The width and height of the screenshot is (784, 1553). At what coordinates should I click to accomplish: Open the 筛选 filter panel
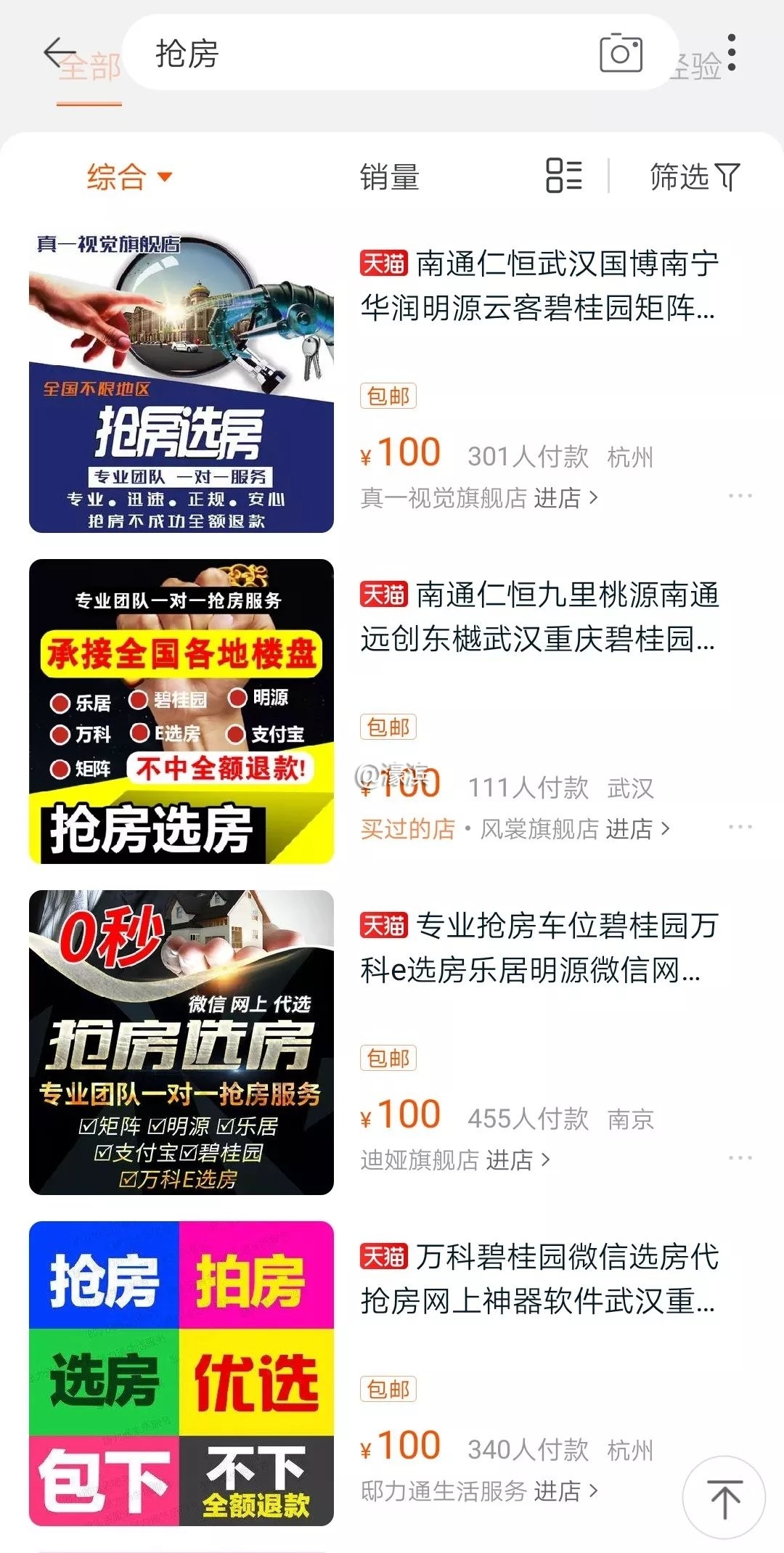pos(694,176)
